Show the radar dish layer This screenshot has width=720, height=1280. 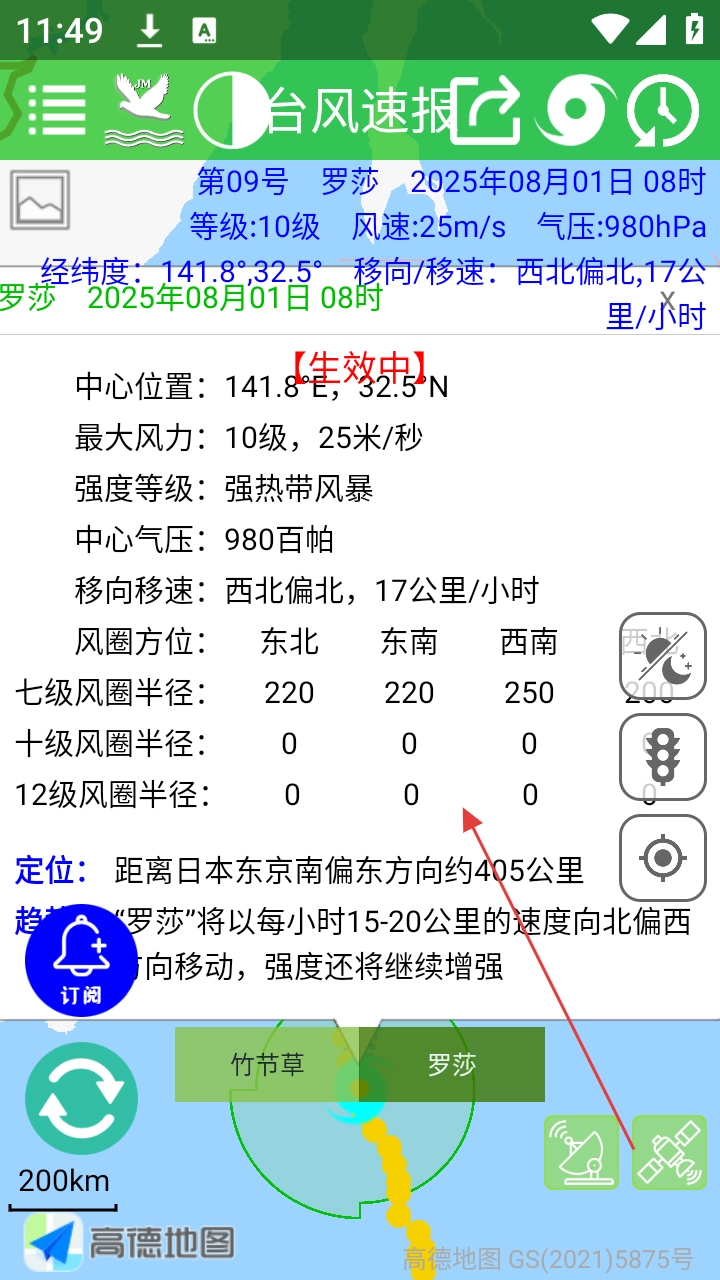[x=582, y=1152]
